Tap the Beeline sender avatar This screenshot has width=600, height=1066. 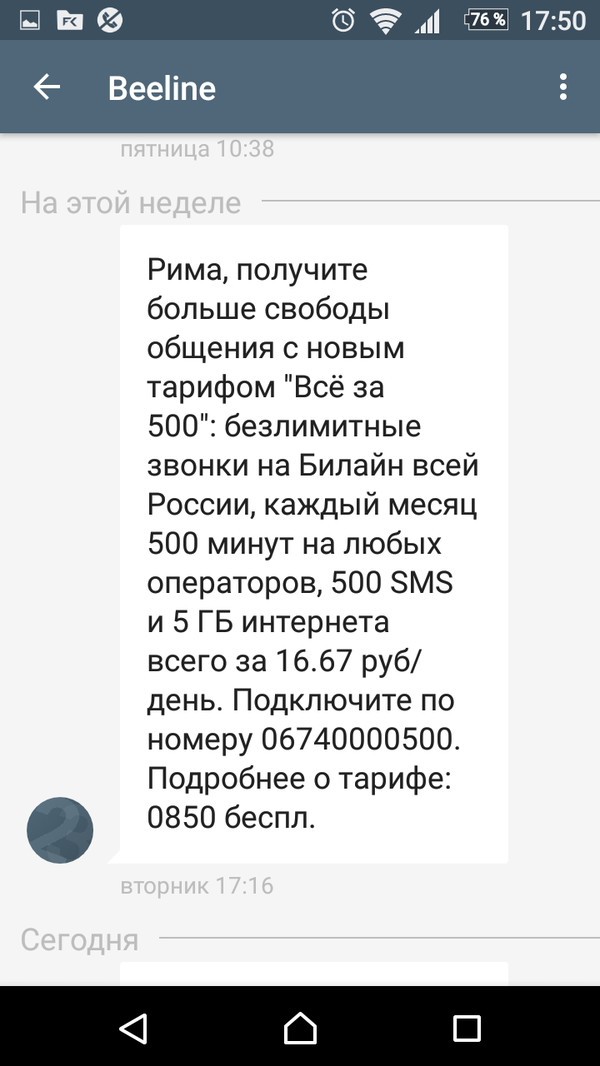coord(60,829)
